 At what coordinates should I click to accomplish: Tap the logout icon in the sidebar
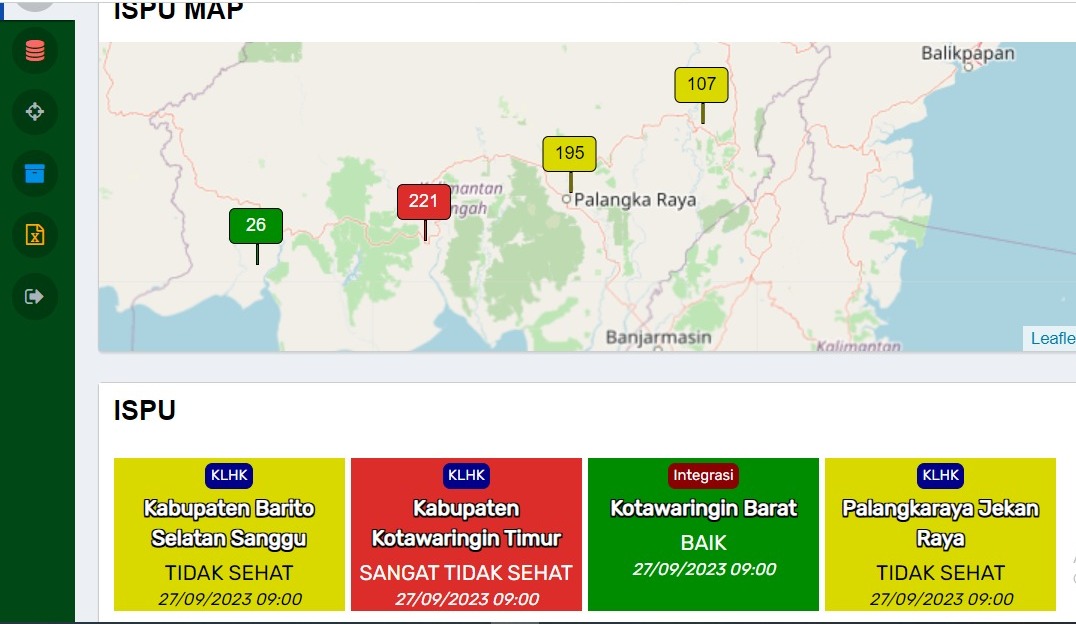pos(35,296)
